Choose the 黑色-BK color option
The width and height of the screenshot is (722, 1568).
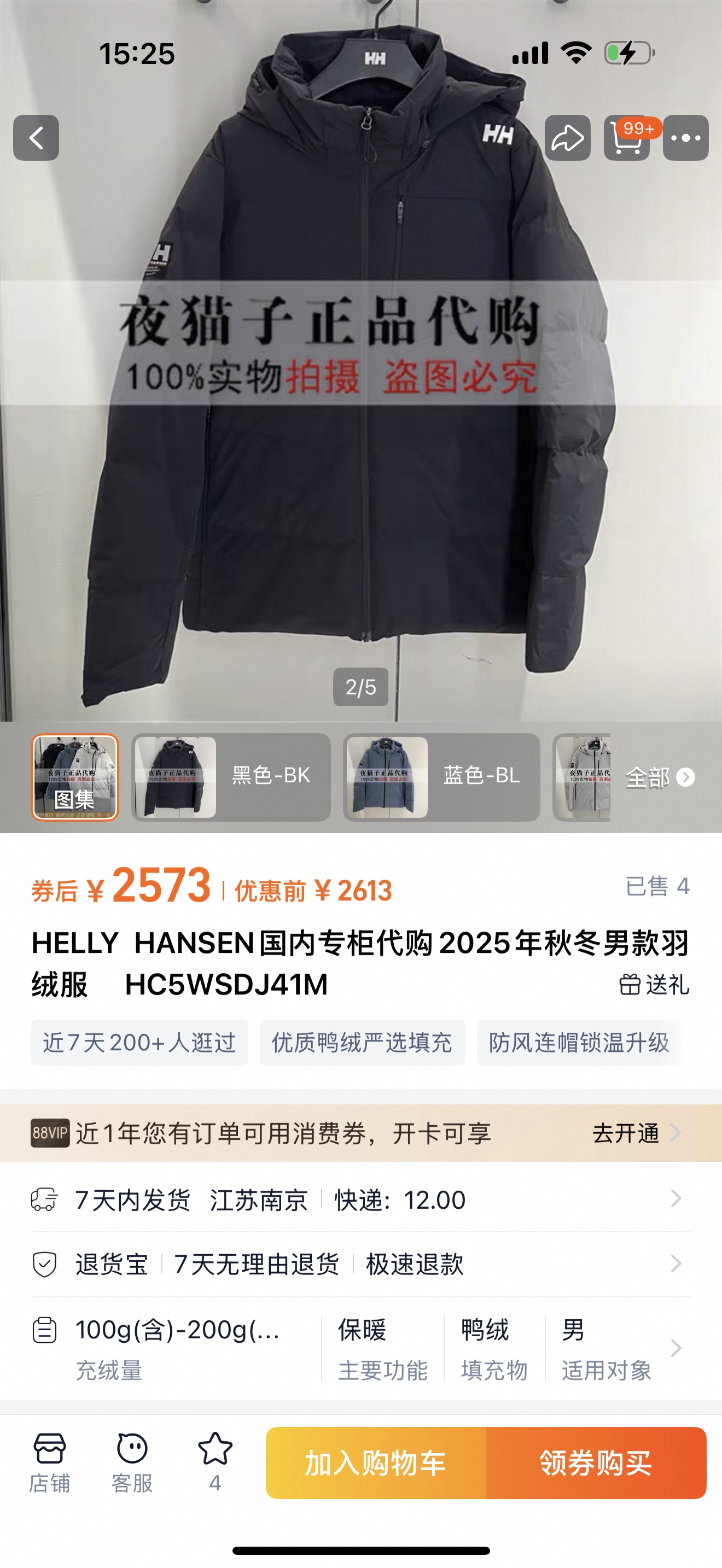(231, 777)
